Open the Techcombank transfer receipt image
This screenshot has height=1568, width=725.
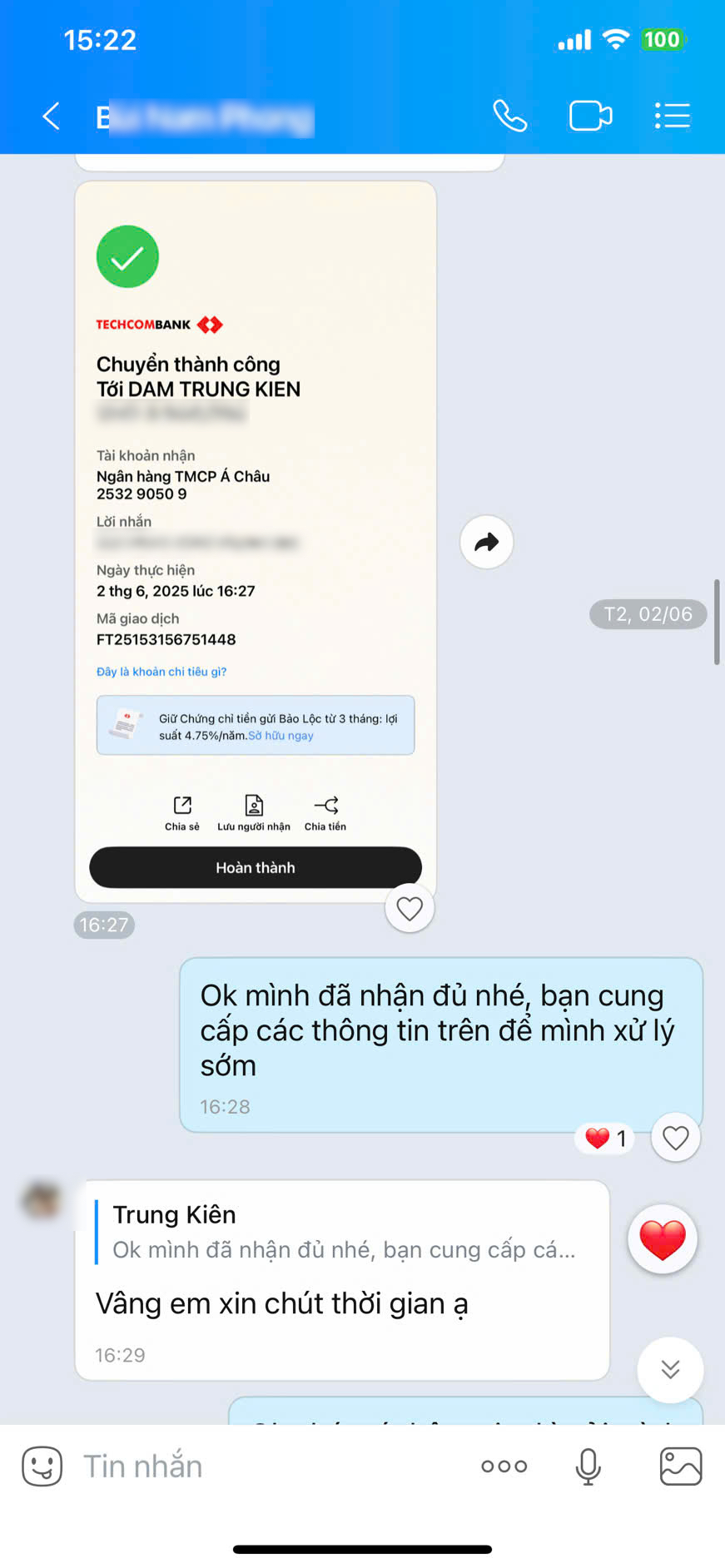pyautogui.click(x=256, y=542)
